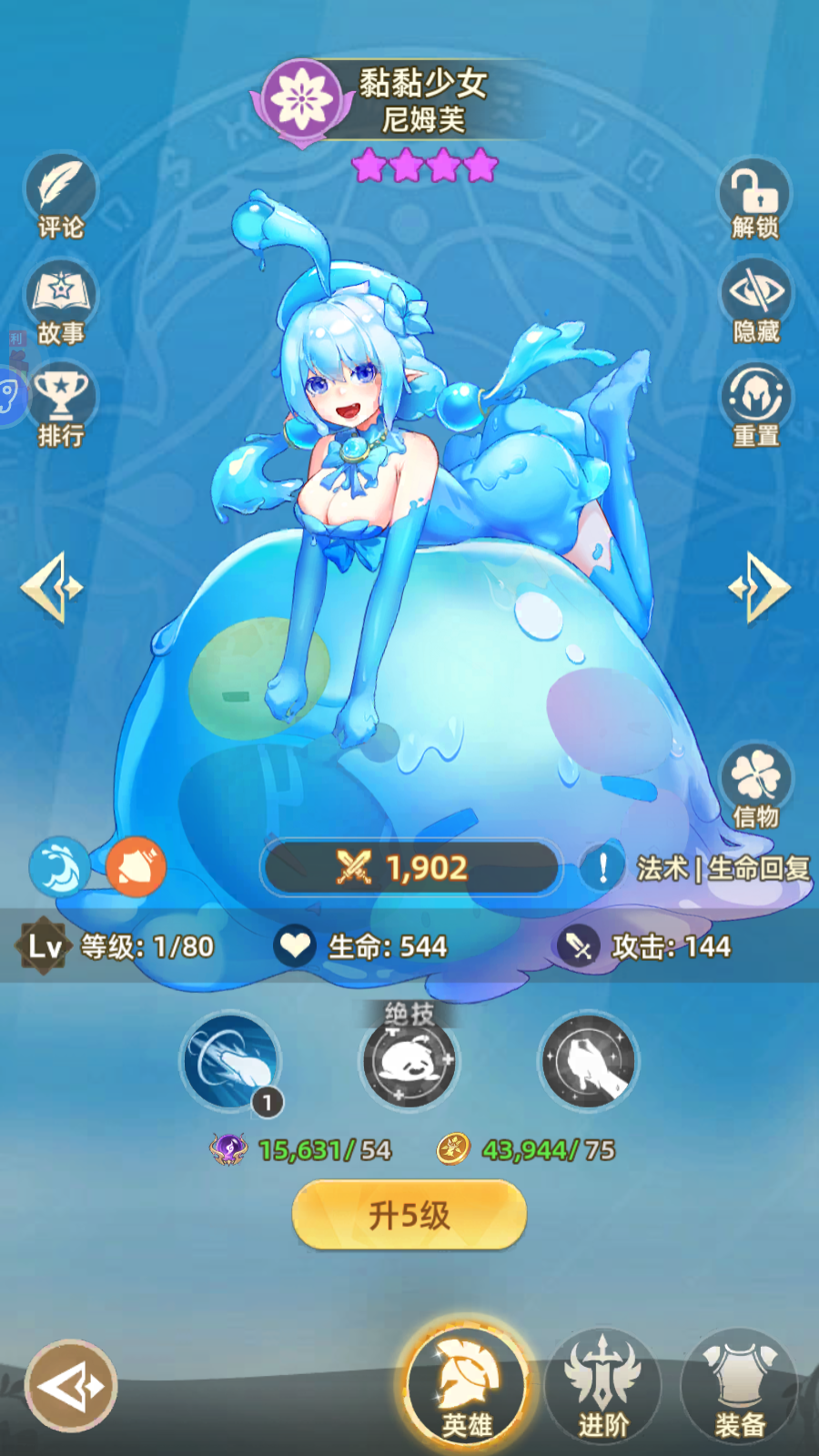
Task: Open the 信物 clover keepsake
Action: click(x=755, y=783)
